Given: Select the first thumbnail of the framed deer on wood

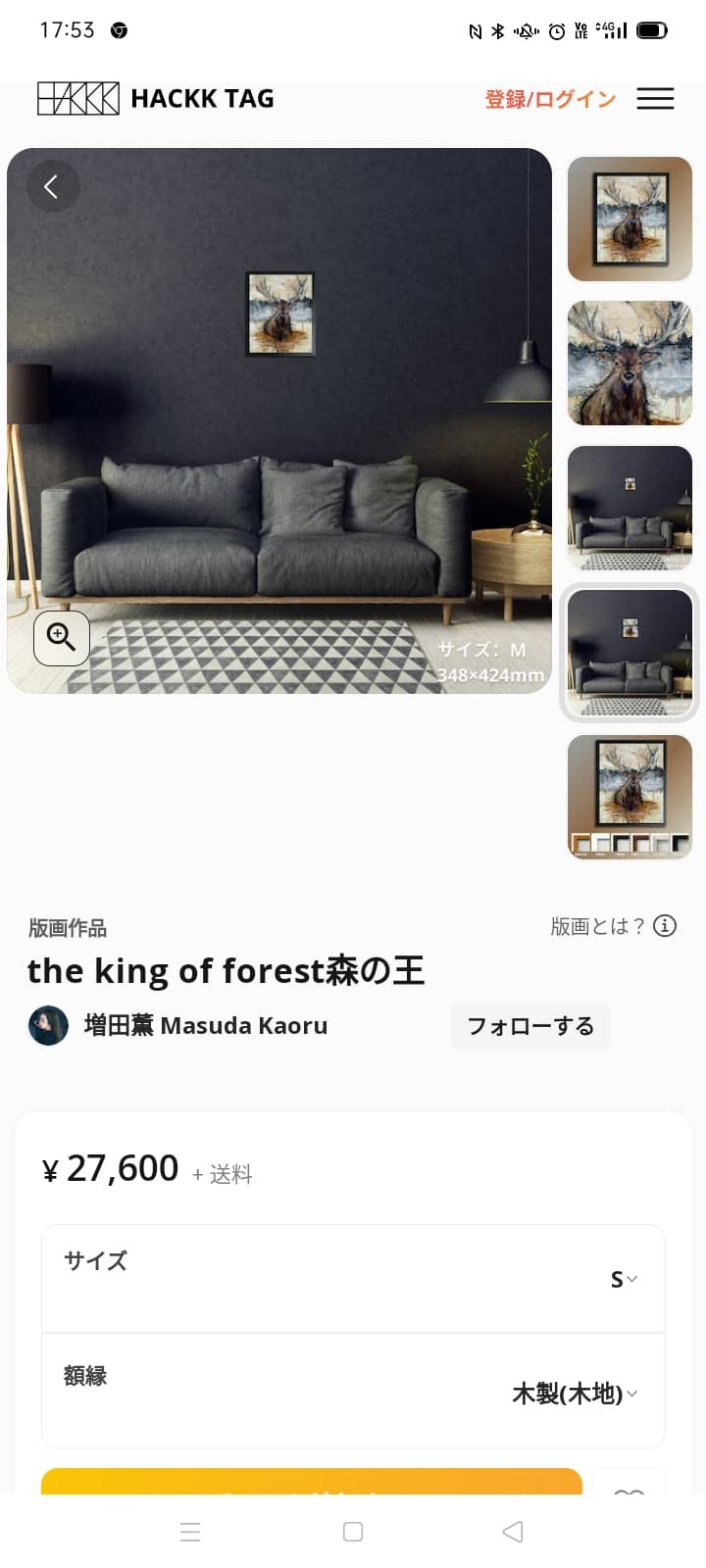Looking at the screenshot, I should pos(630,219).
